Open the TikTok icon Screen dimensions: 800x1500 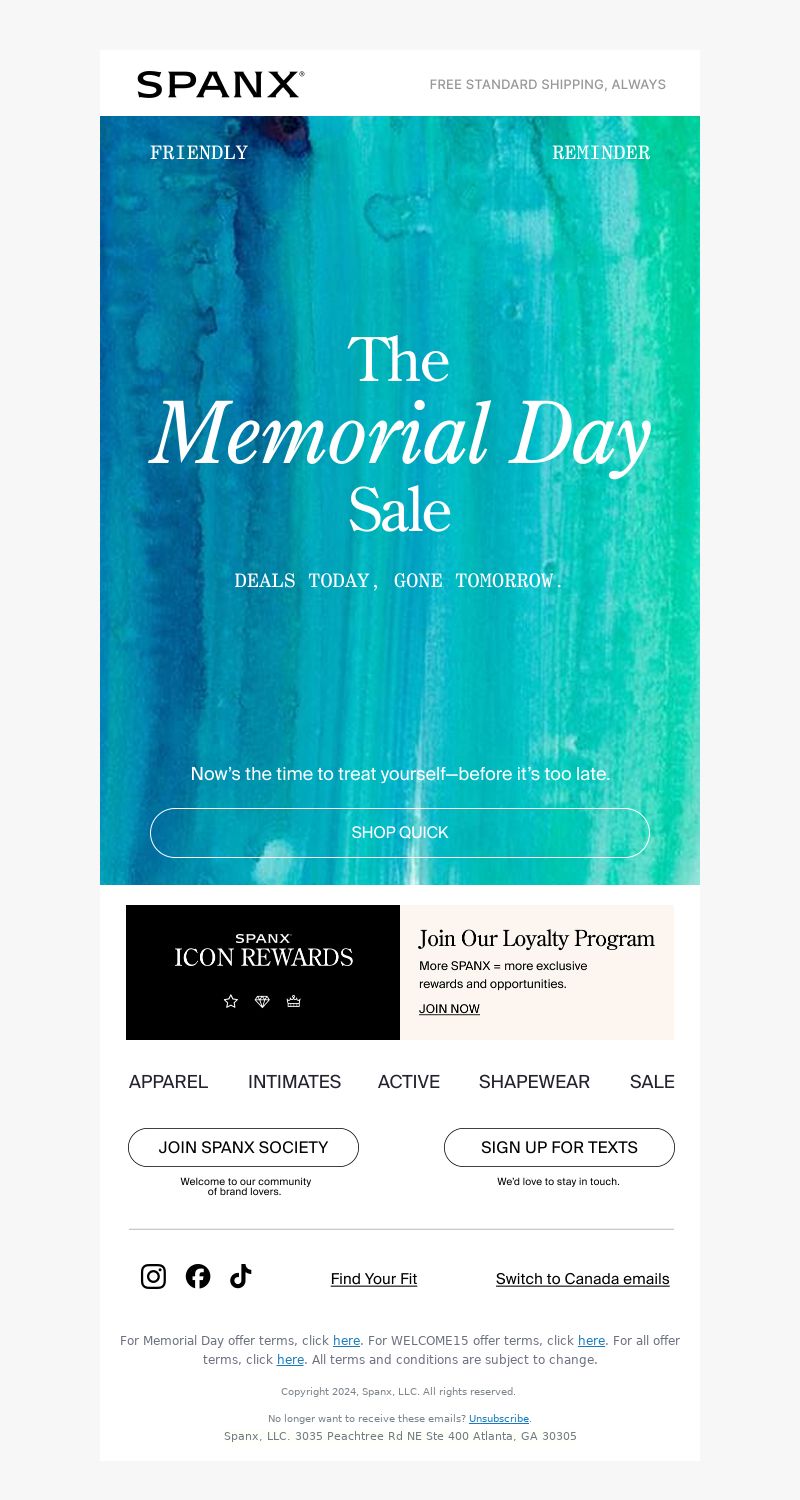click(240, 1276)
